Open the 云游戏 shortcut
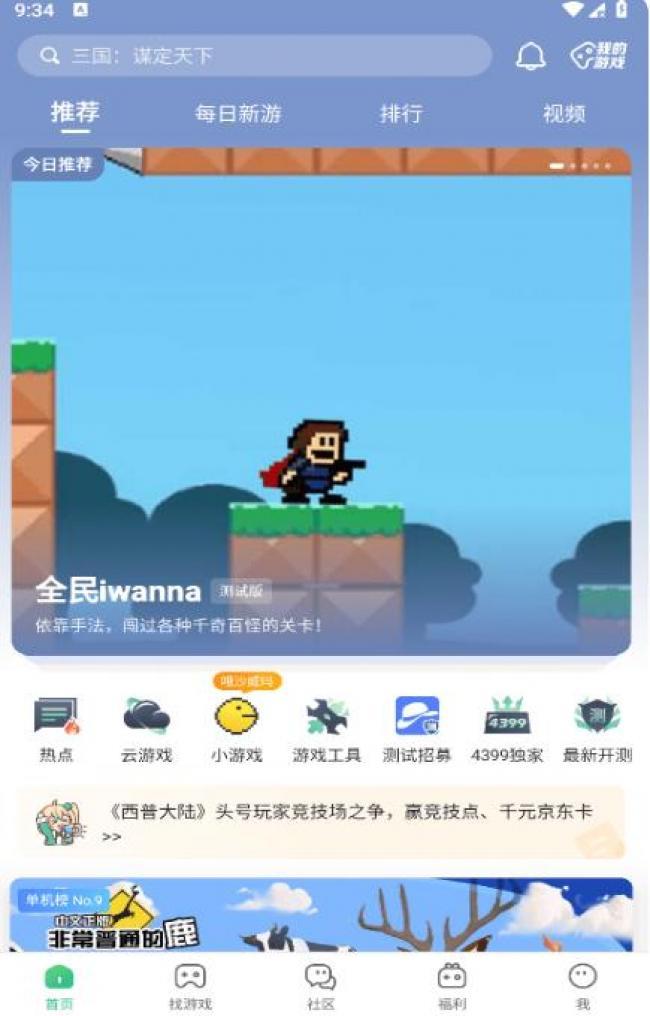 (x=147, y=730)
